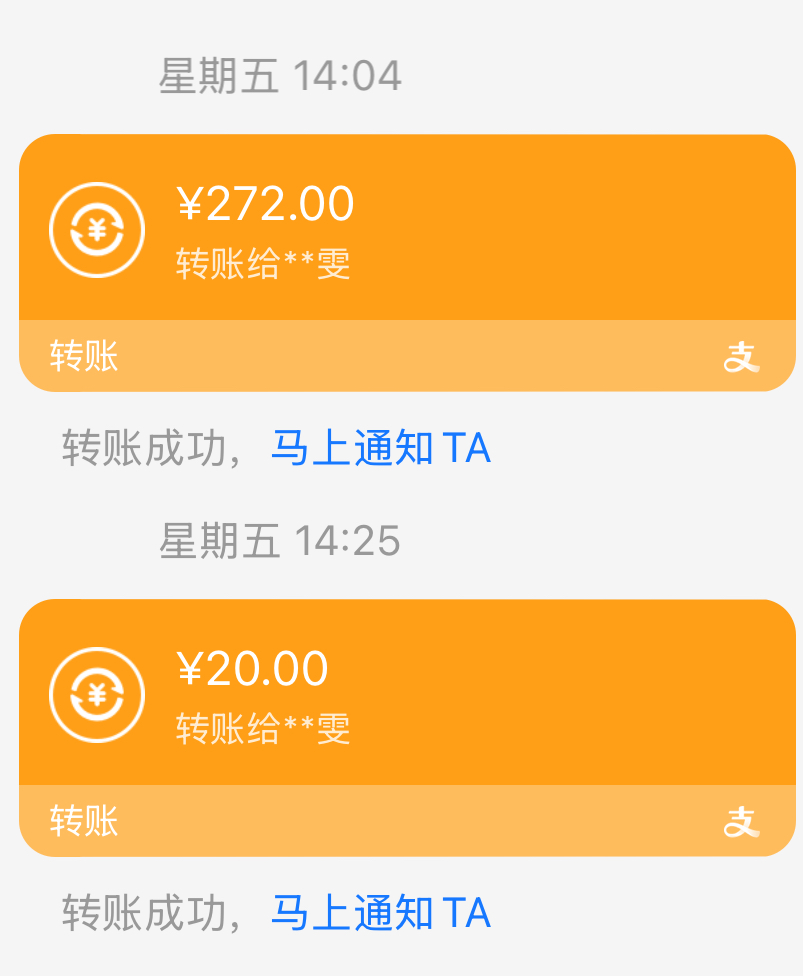Image resolution: width=803 pixels, height=976 pixels.
Task: Tap 马上通知 TA under the ¥20.00 transfer
Action: click(x=380, y=913)
